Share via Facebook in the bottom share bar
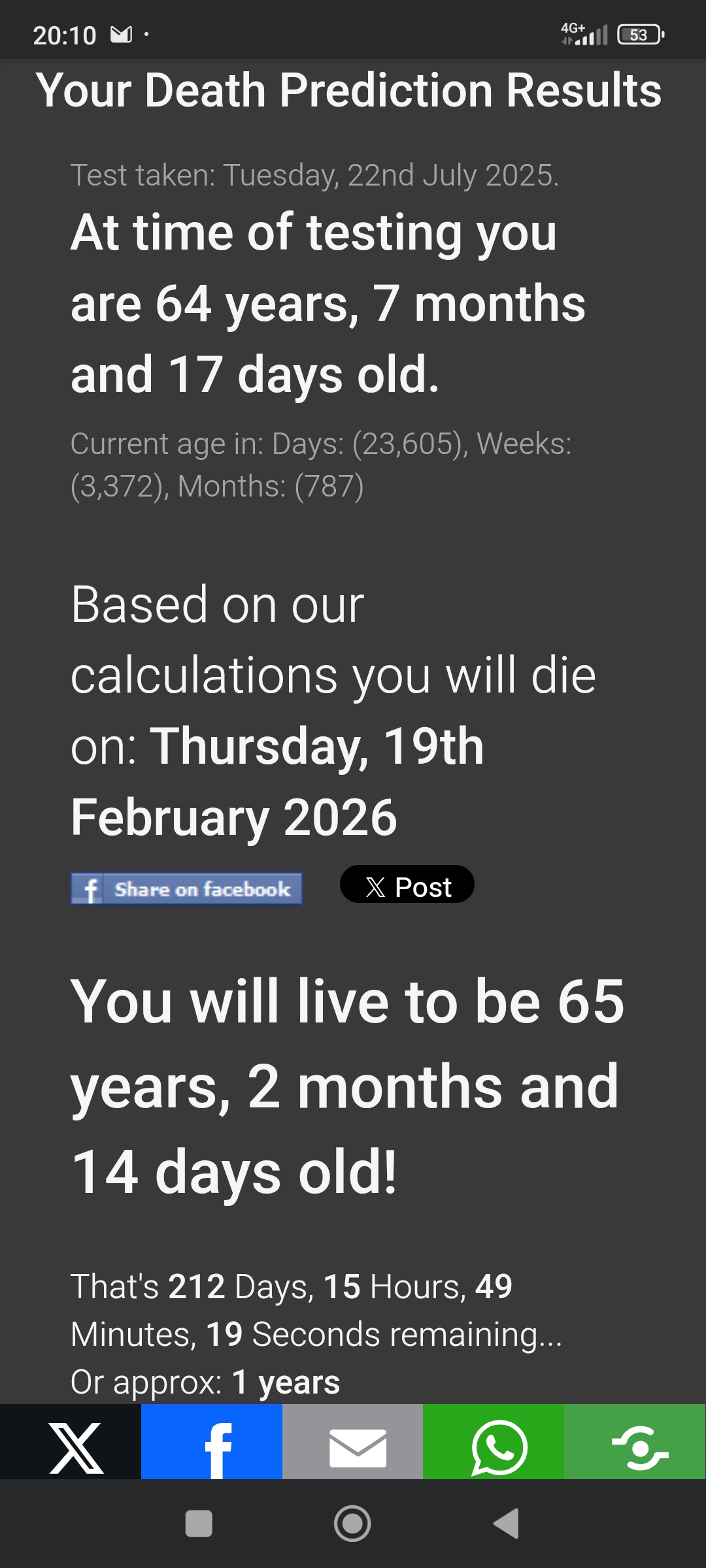706x1568 pixels. point(212,1441)
